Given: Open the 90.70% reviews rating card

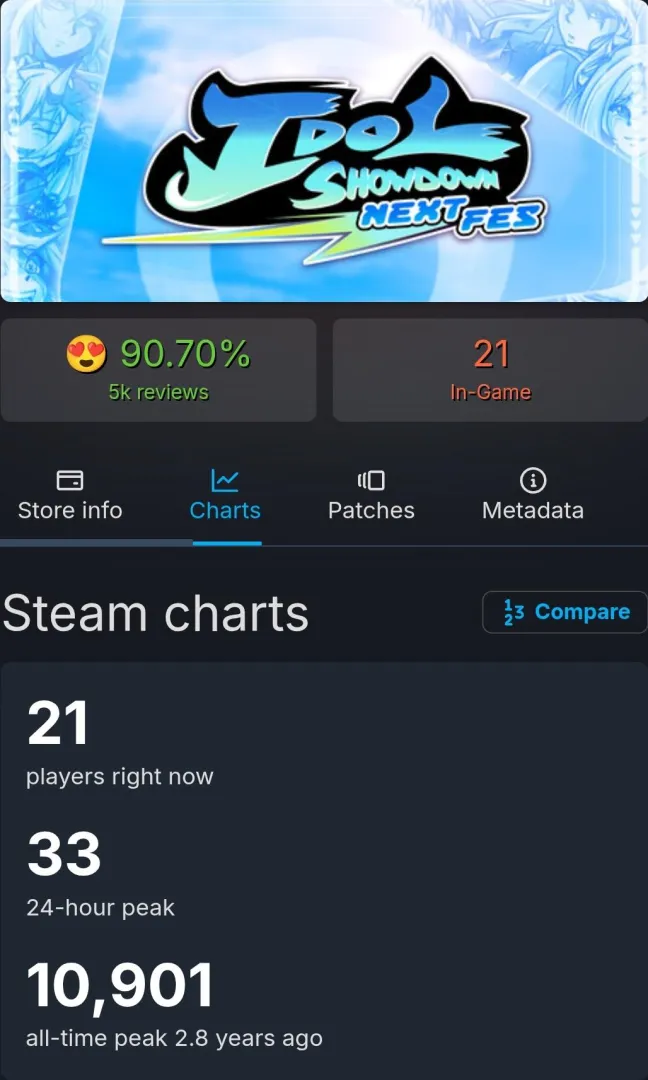Looking at the screenshot, I should click(x=158, y=370).
